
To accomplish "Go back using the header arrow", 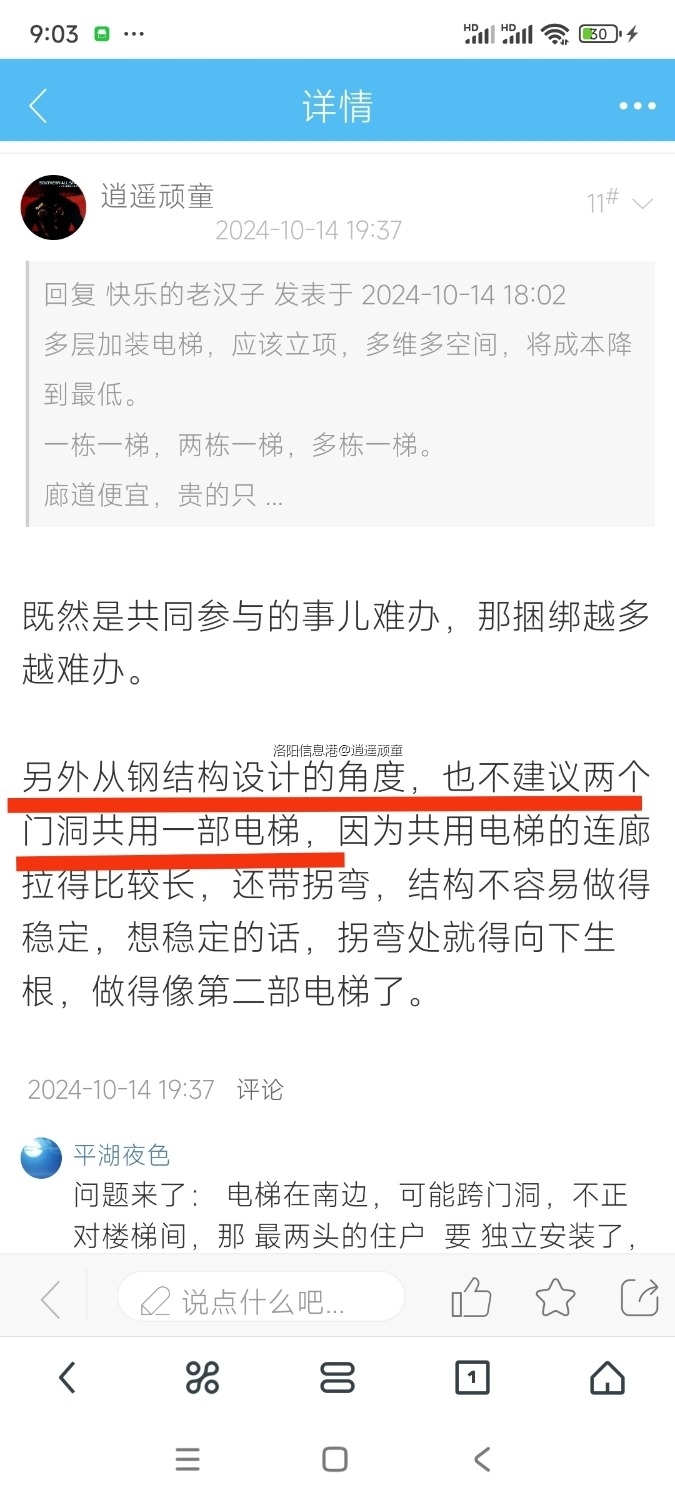I will (x=38, y=106).
